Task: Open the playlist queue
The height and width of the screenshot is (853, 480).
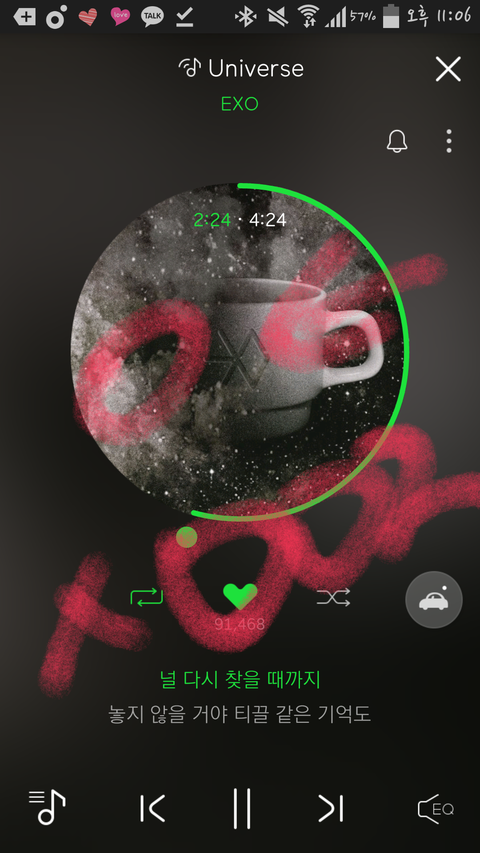Action: click(x=47, y=807)
